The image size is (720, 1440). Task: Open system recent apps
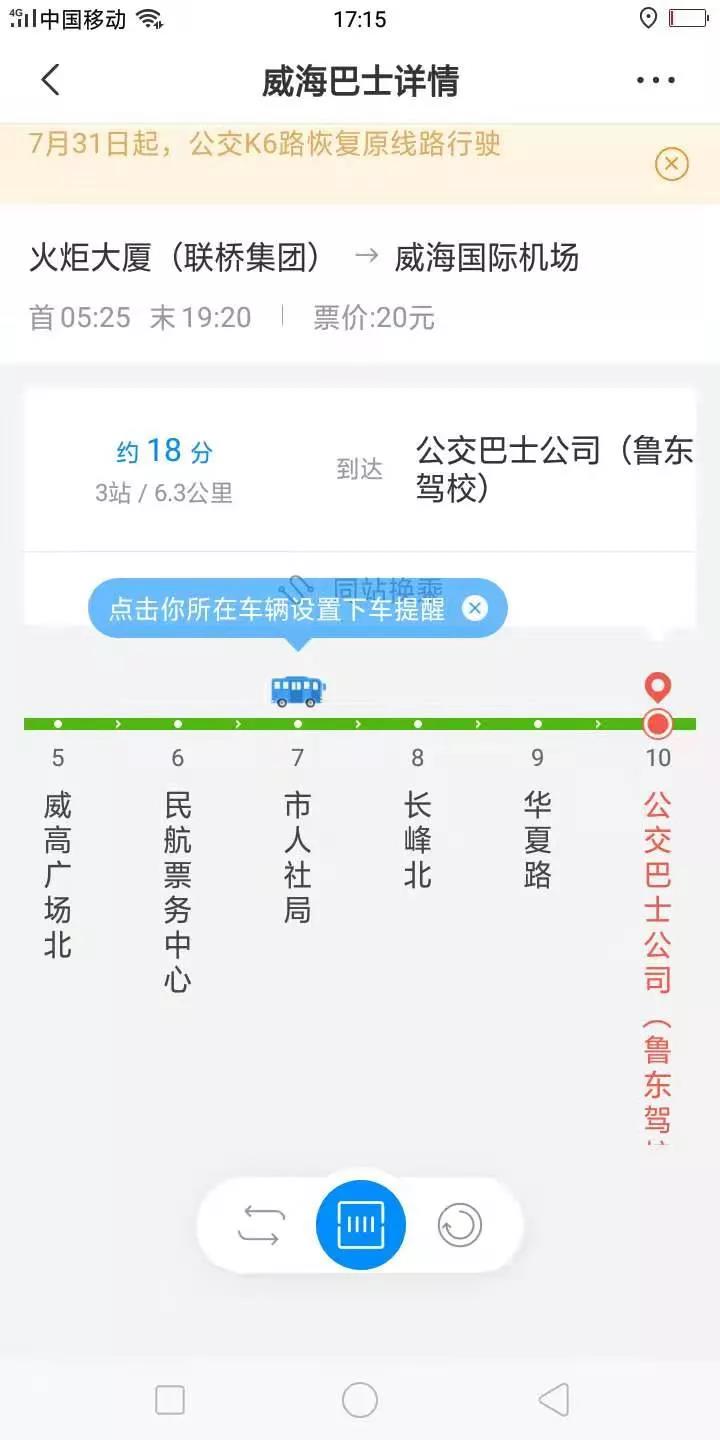pos(170,1400)
